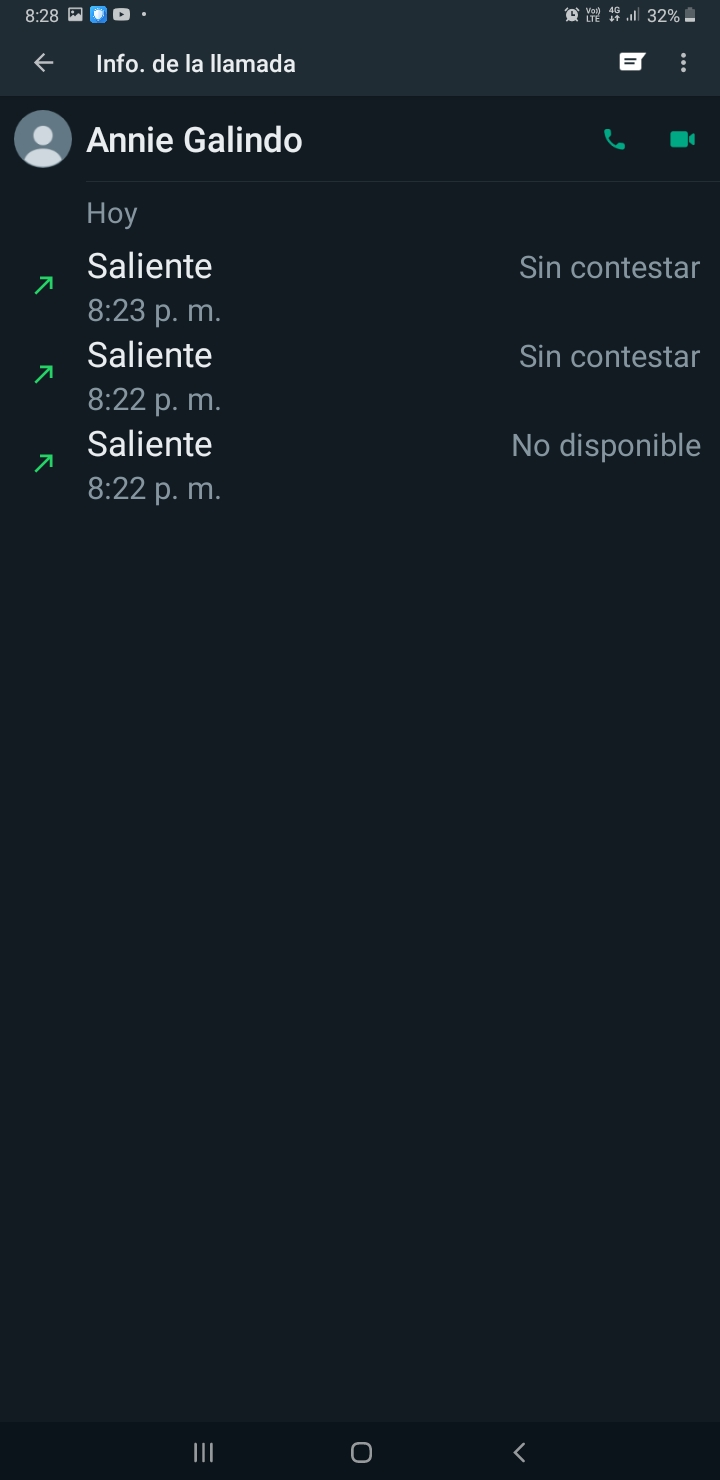Start a voice call to Annie Galindo
This screenshot has height=1480, width=720.
click(x=614, y=140)
